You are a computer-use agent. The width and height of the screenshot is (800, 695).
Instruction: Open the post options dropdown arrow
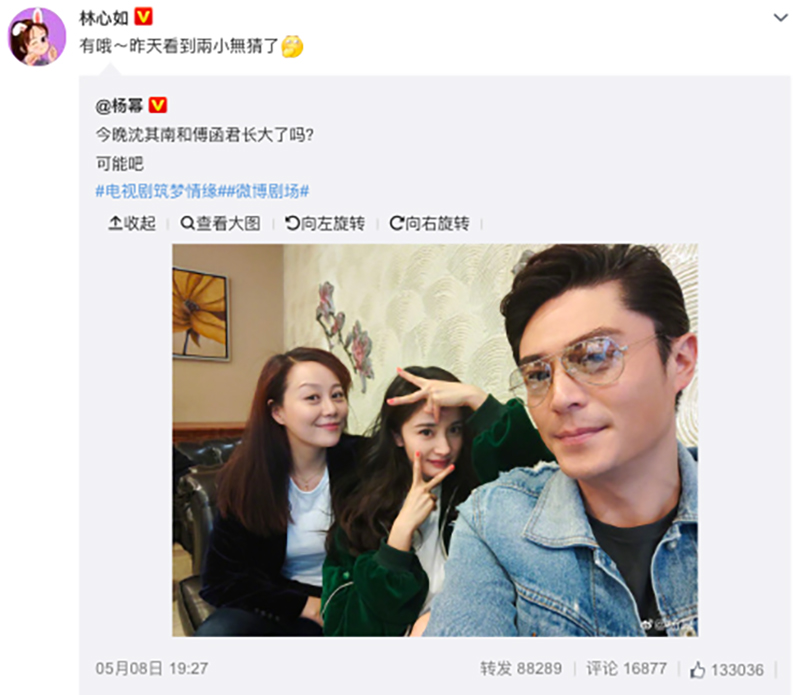tap(781, 17)
